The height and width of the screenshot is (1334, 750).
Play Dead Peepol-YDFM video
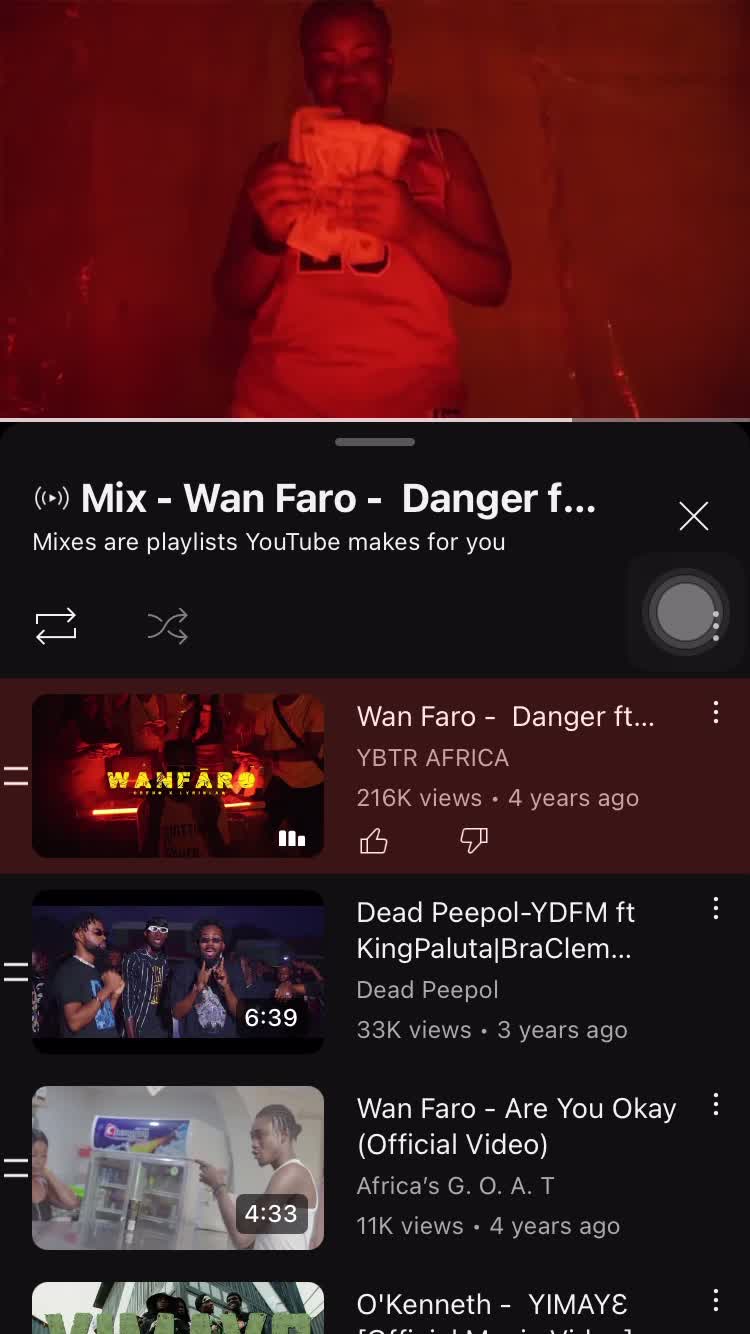pyautogui.click(x=178, y=971)
